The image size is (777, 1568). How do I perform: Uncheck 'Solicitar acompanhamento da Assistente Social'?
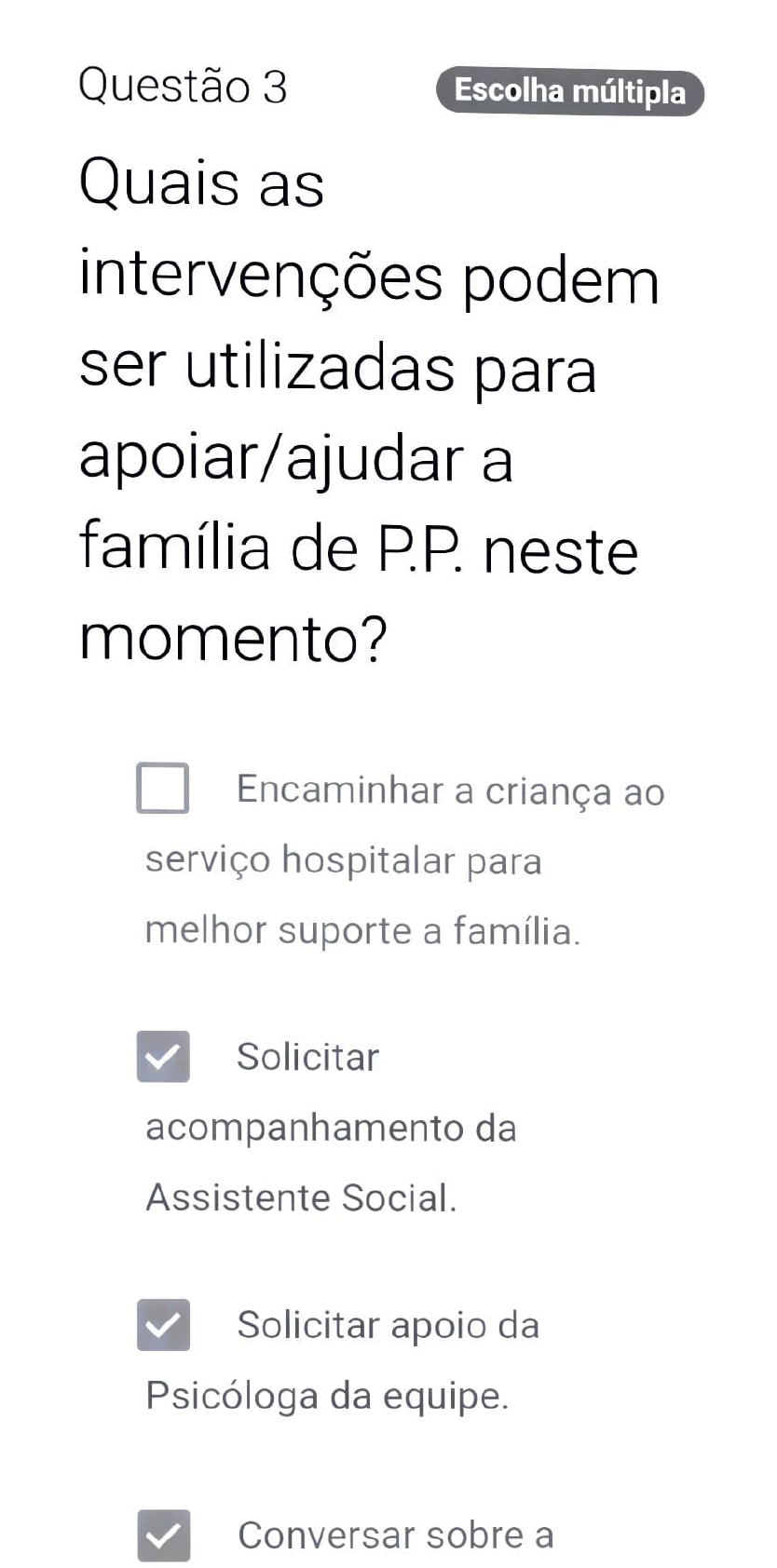click(x=163, y=1056)
